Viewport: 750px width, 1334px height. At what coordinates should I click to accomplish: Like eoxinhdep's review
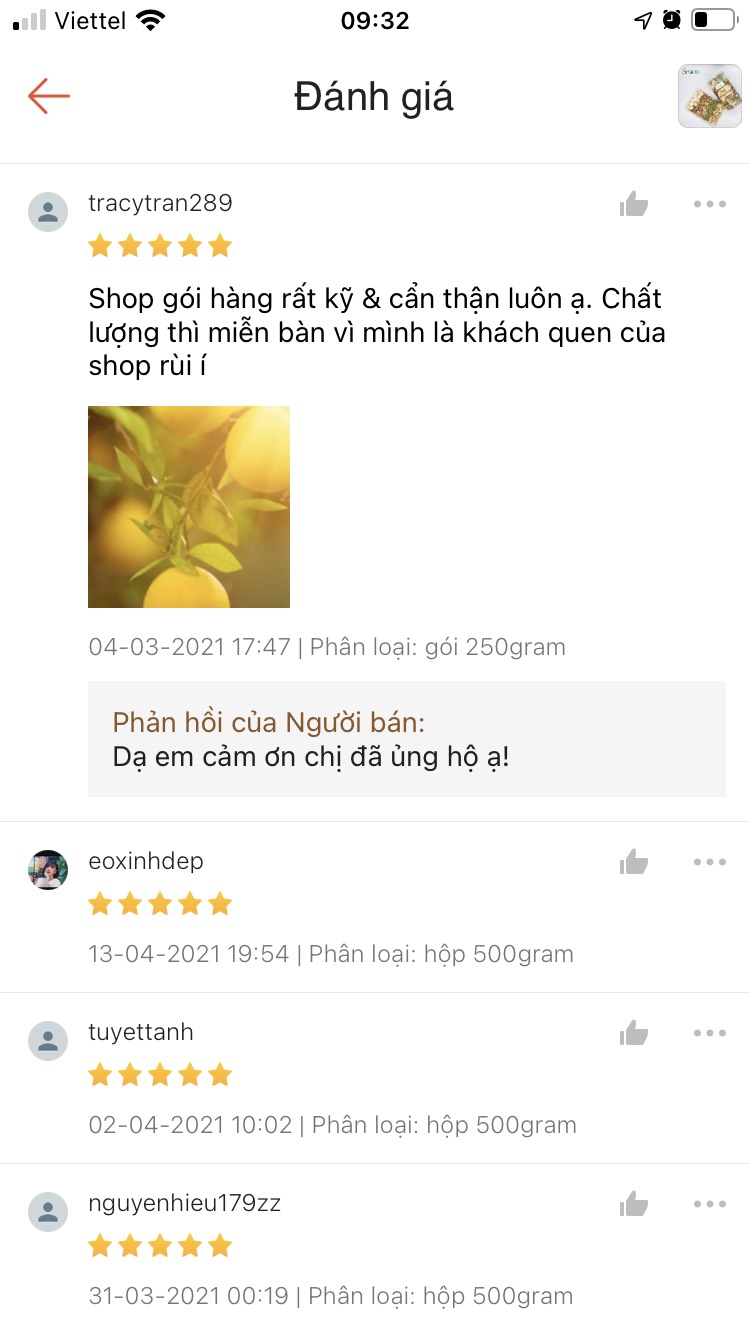coord(634,862)
